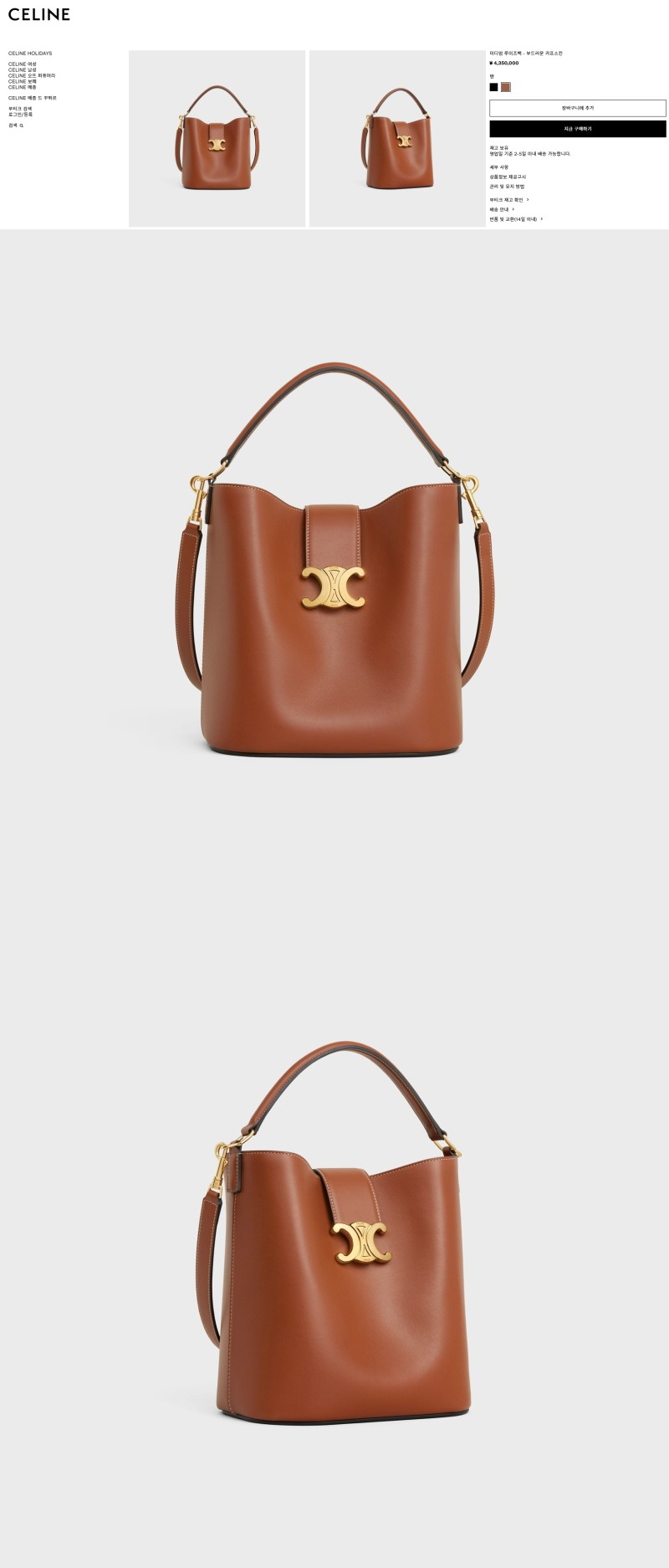669x1568 pixels.
Task: Select the tan color swatch
Action: click(506, 87)
